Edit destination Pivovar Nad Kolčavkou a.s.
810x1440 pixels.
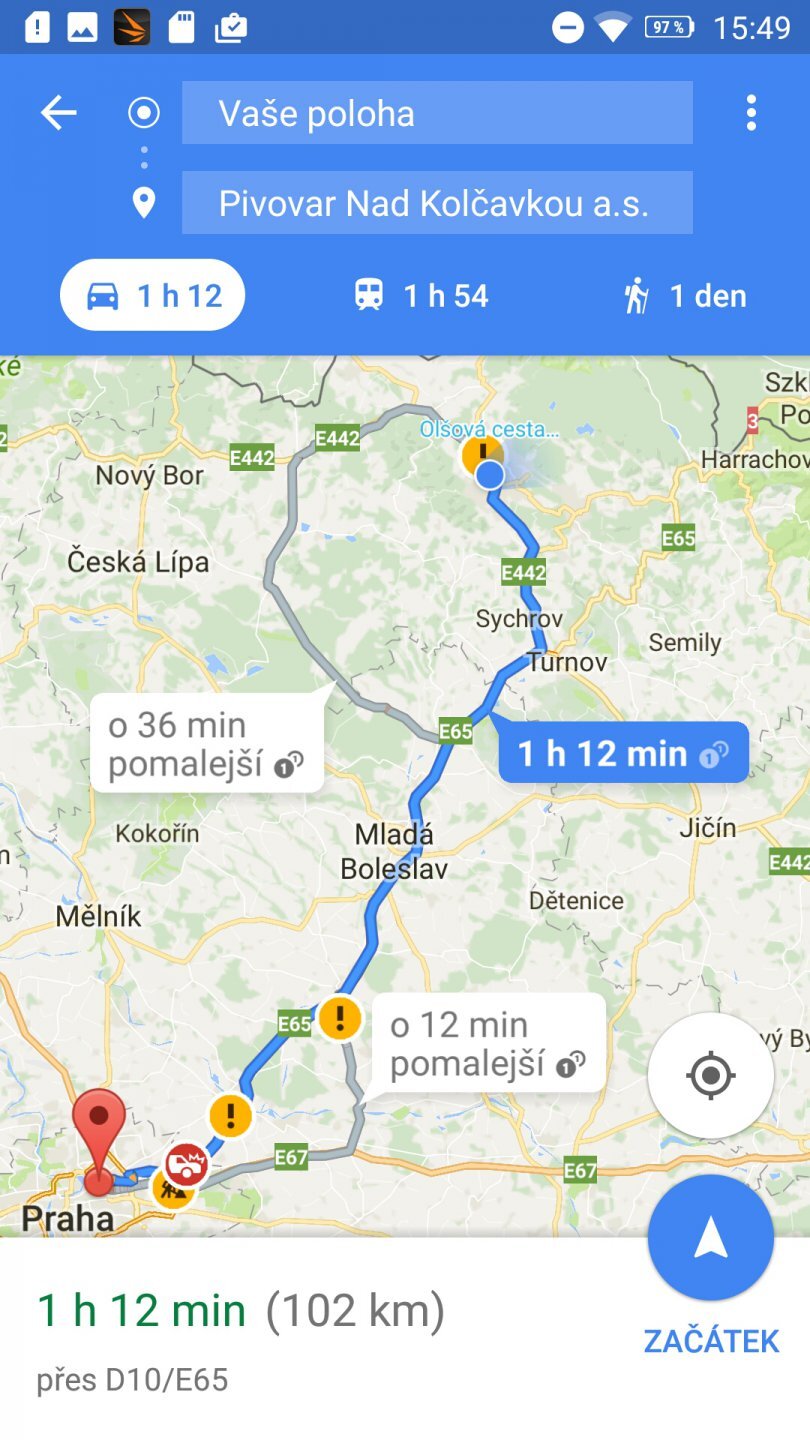point(437,203)
